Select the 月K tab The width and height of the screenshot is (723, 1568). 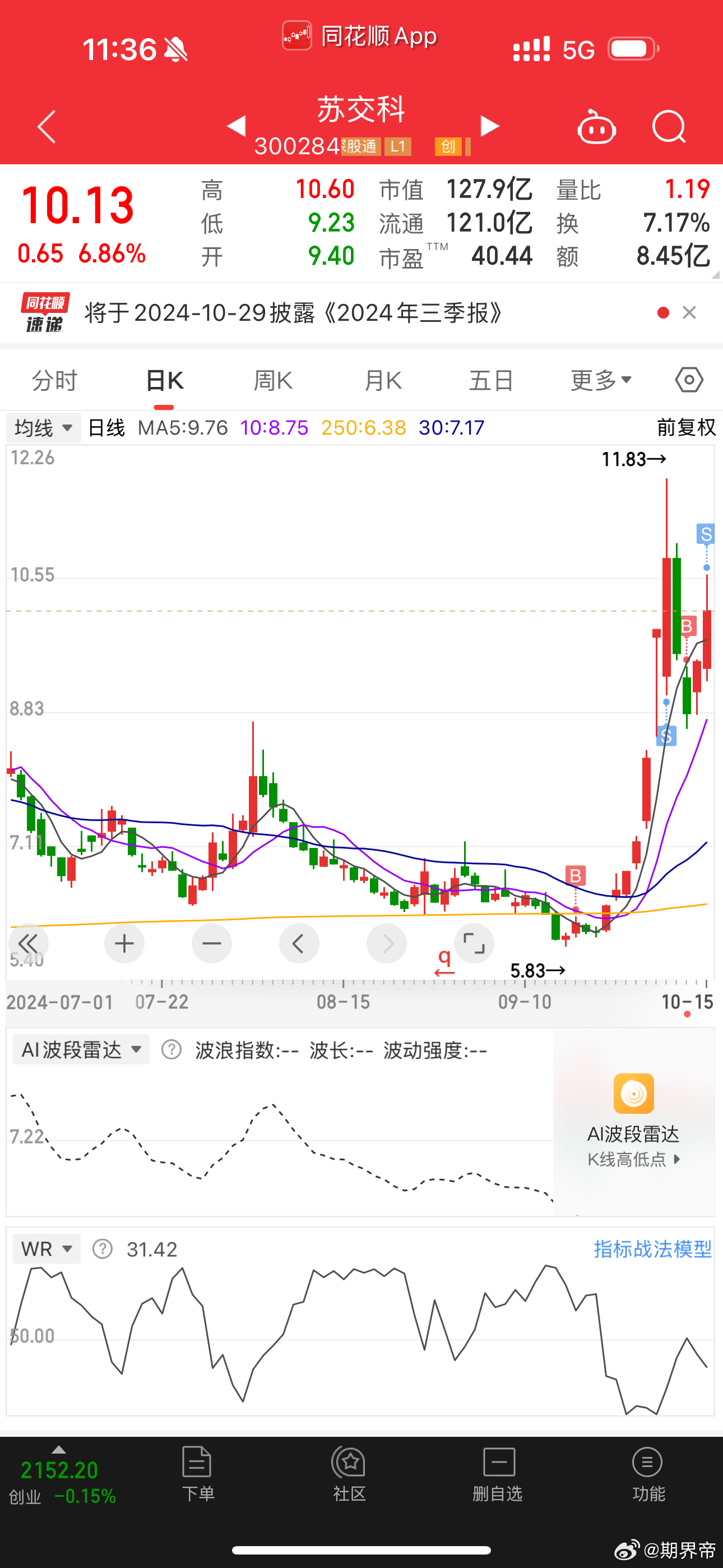pyautogui.click(x=383, y=381)
